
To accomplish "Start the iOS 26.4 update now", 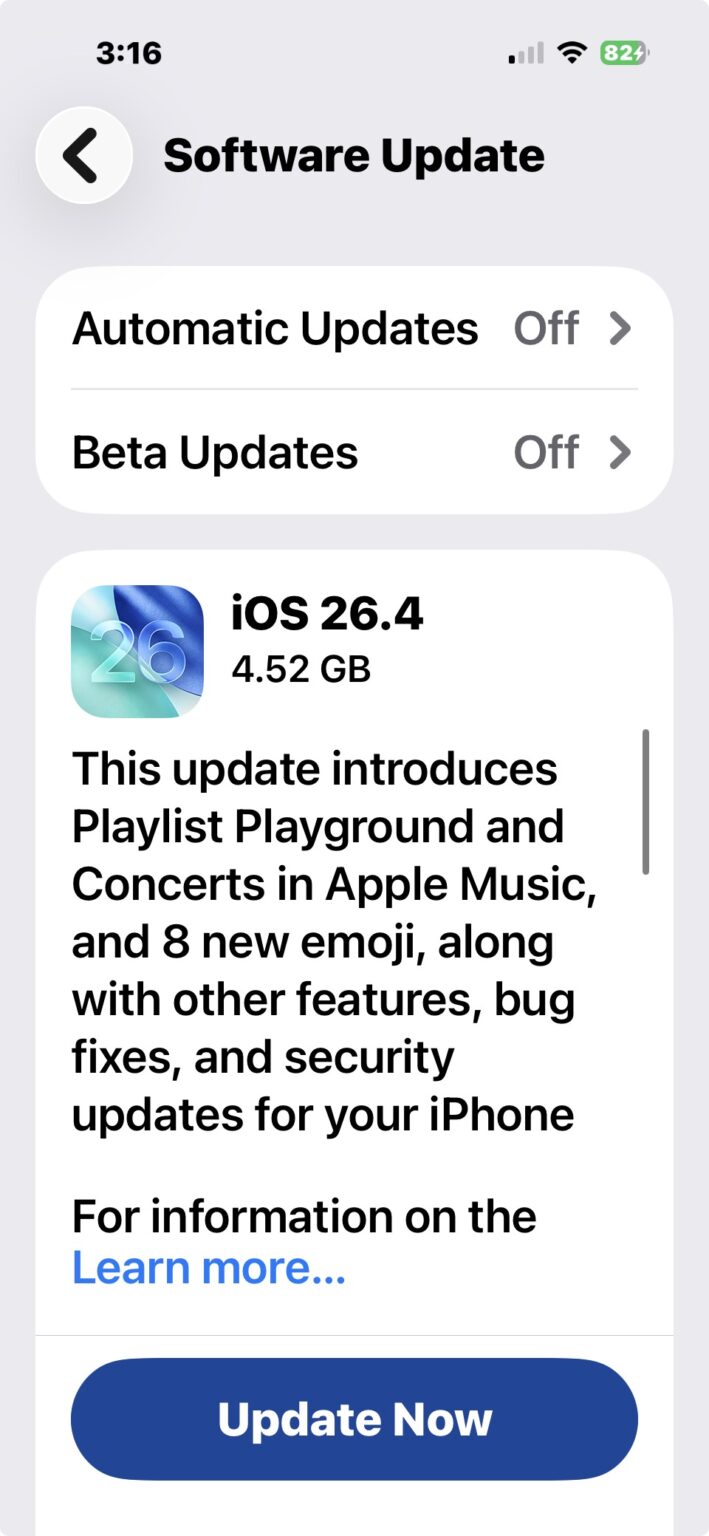I will 354,1419.
